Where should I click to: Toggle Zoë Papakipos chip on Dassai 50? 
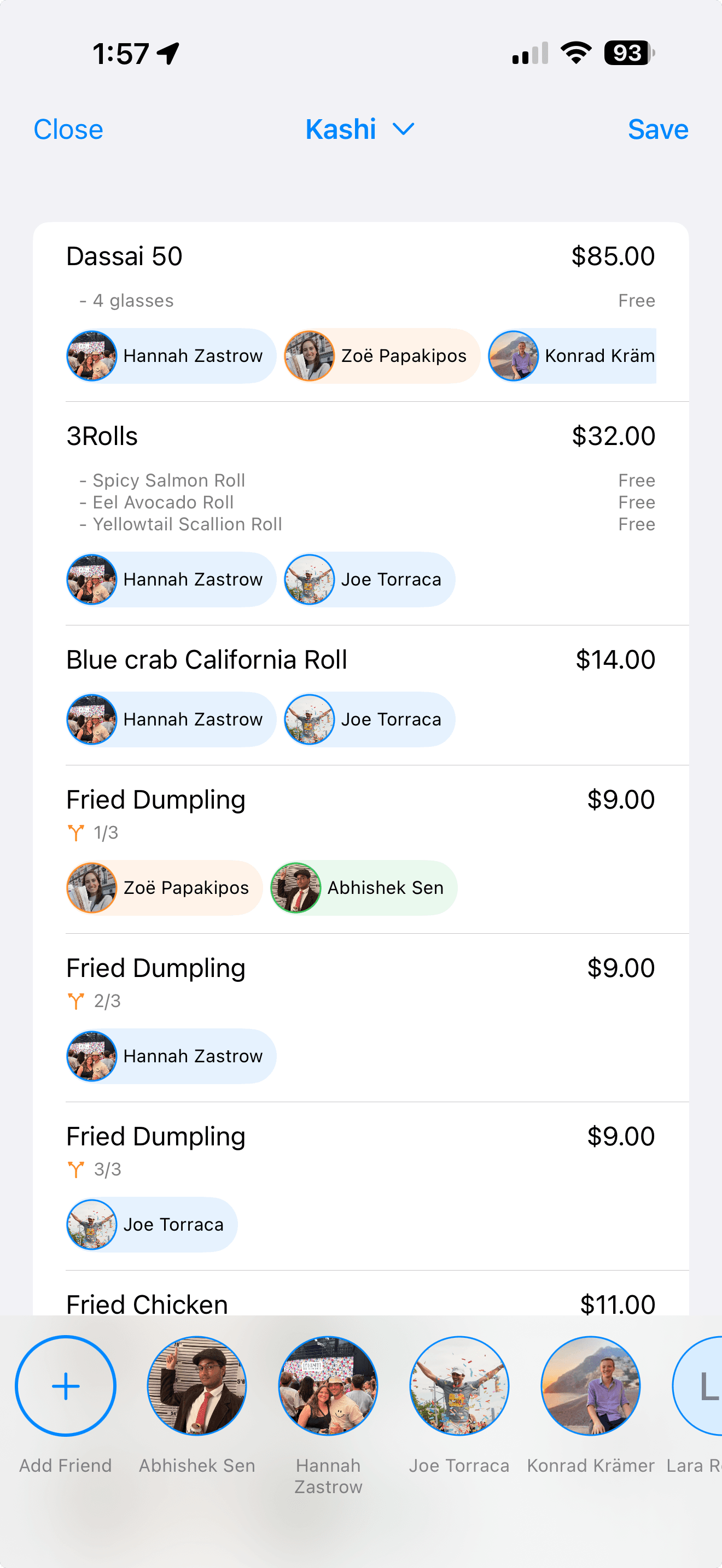382,356
